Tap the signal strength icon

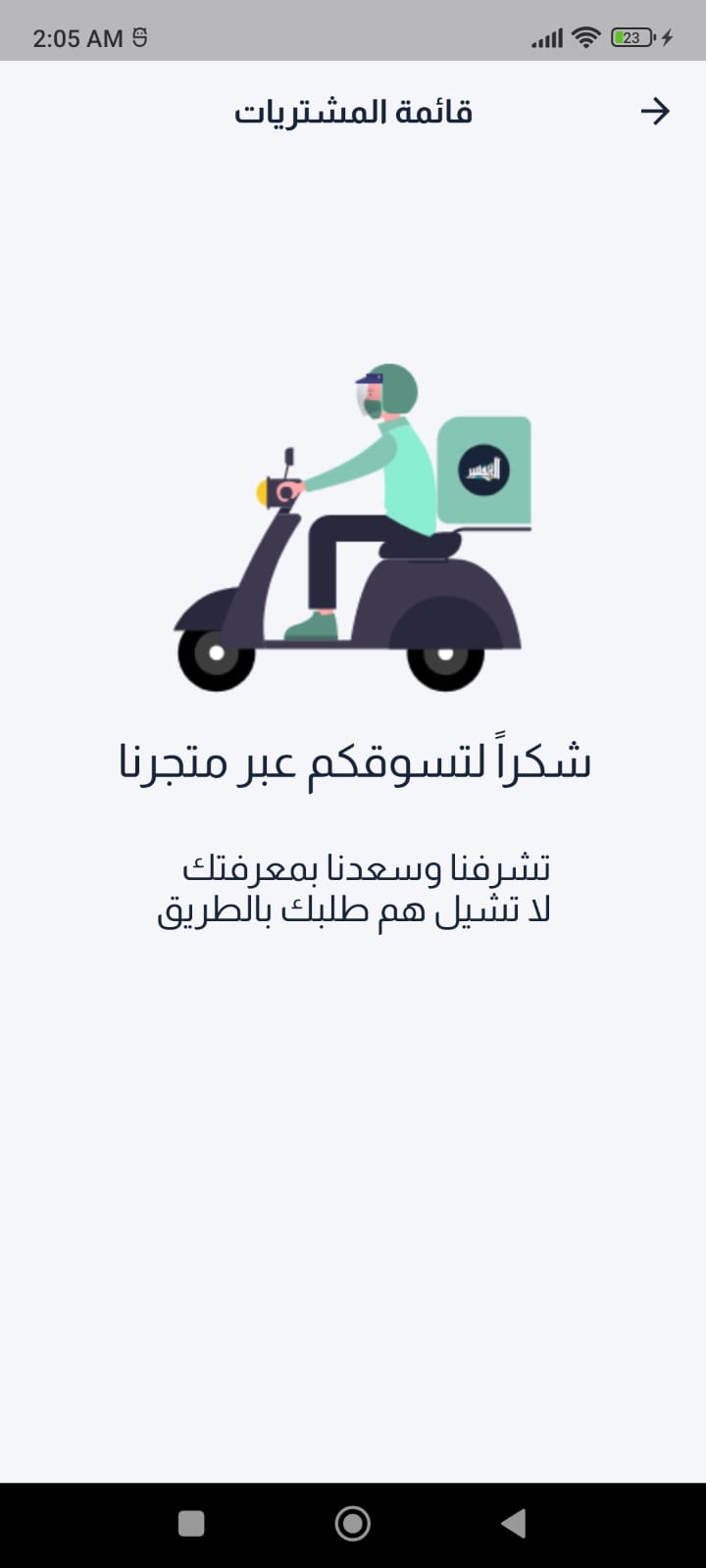(x=545, y=38)
